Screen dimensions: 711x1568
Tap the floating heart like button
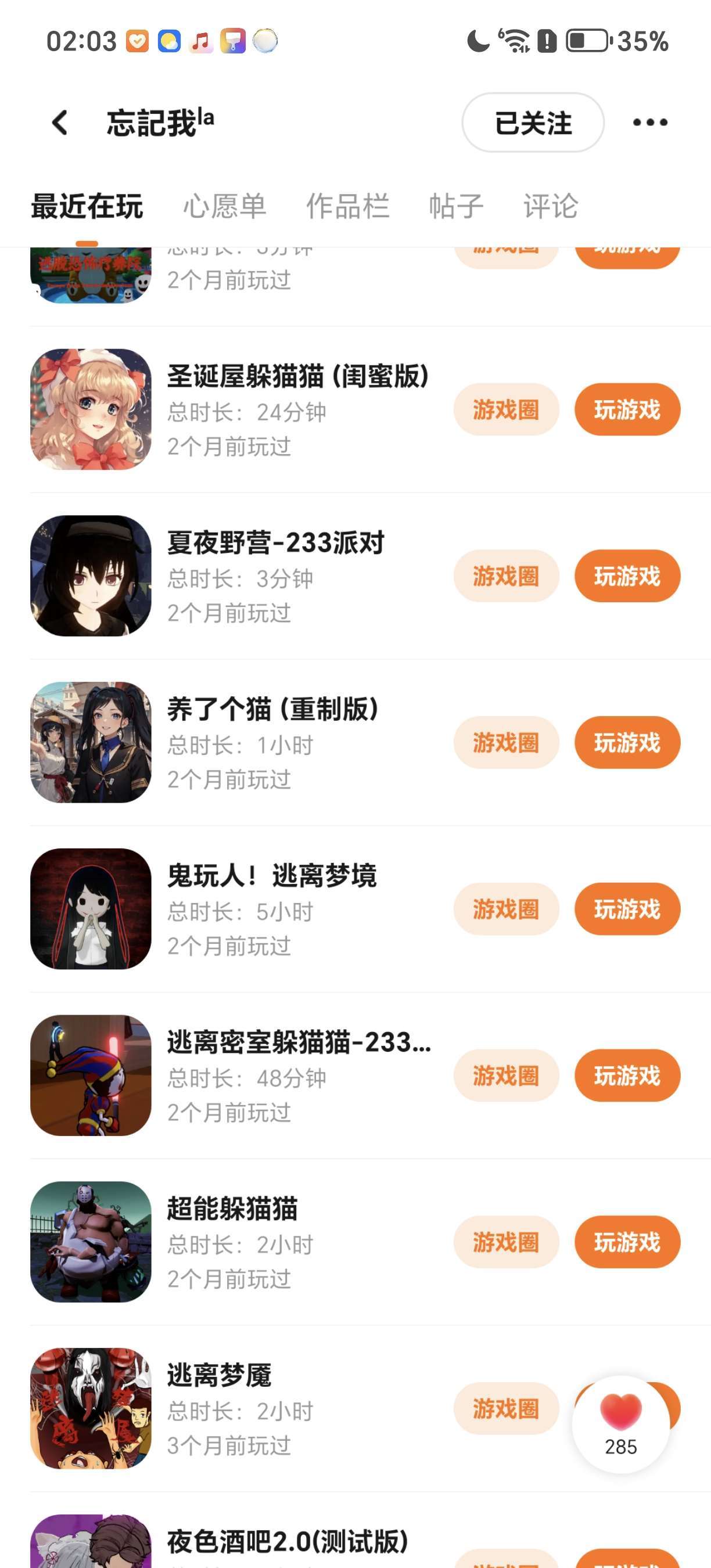620,1423
